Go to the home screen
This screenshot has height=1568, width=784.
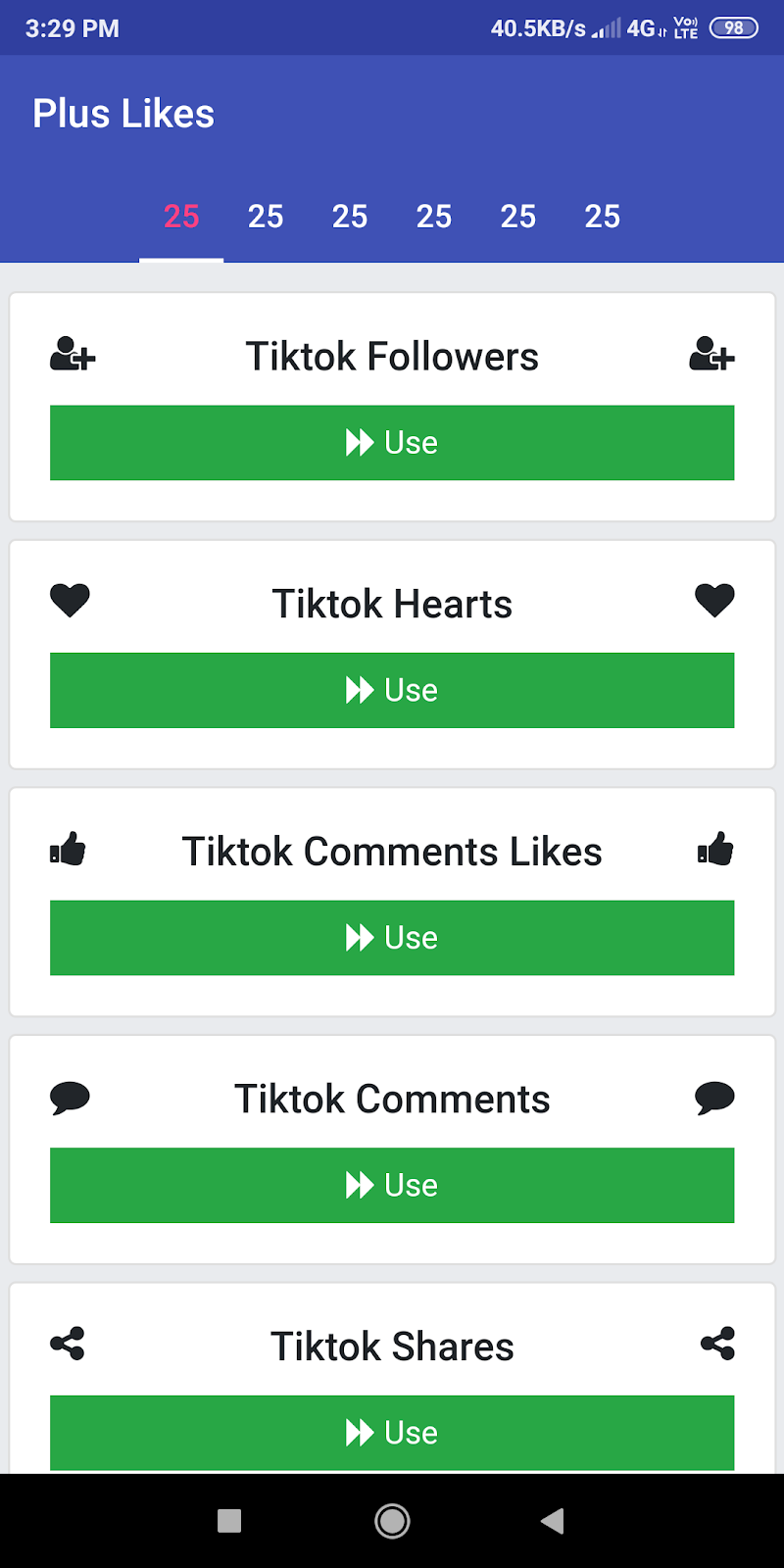[x=392, y=1521]
